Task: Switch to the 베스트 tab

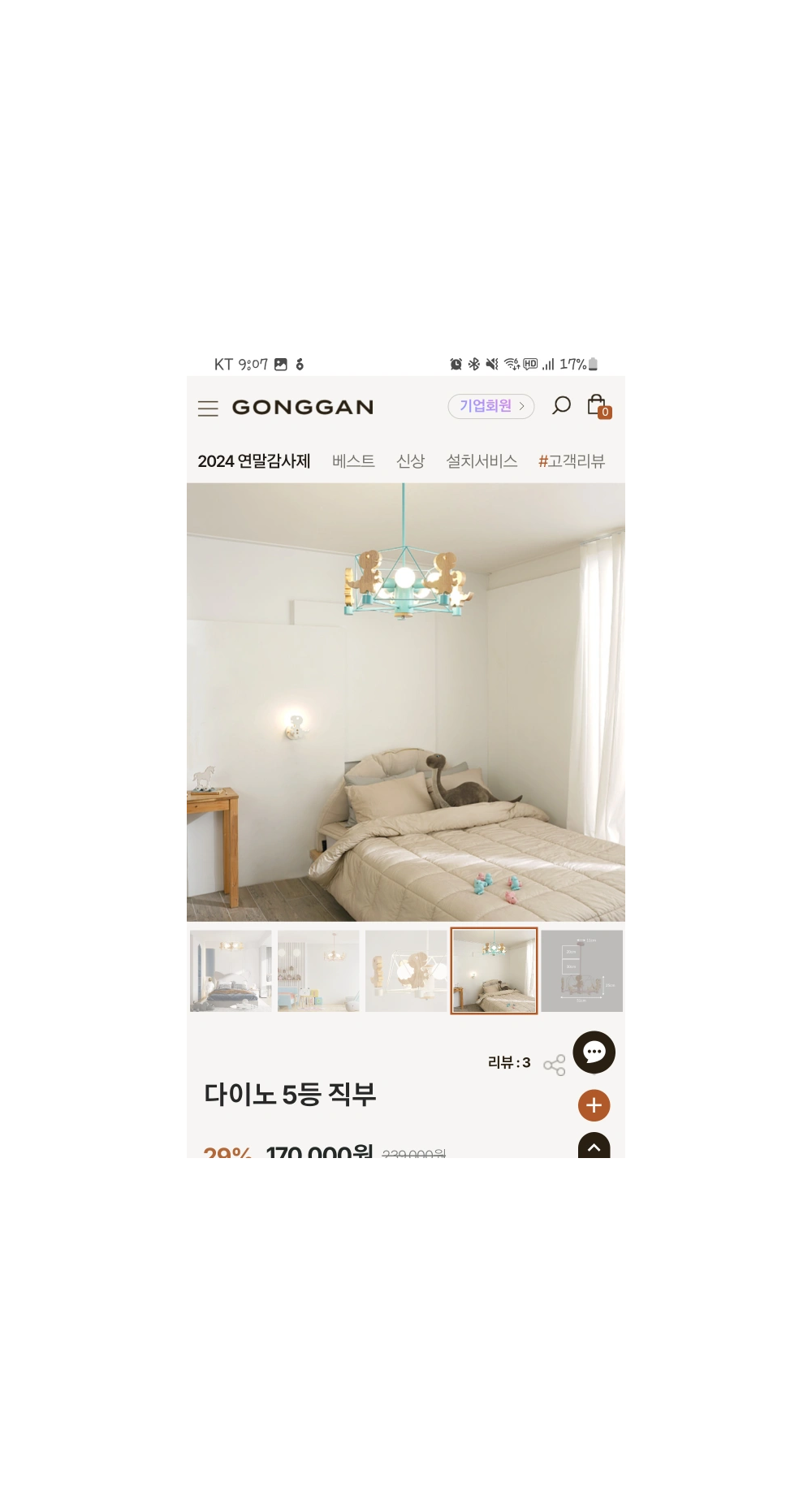Action: 353,461
